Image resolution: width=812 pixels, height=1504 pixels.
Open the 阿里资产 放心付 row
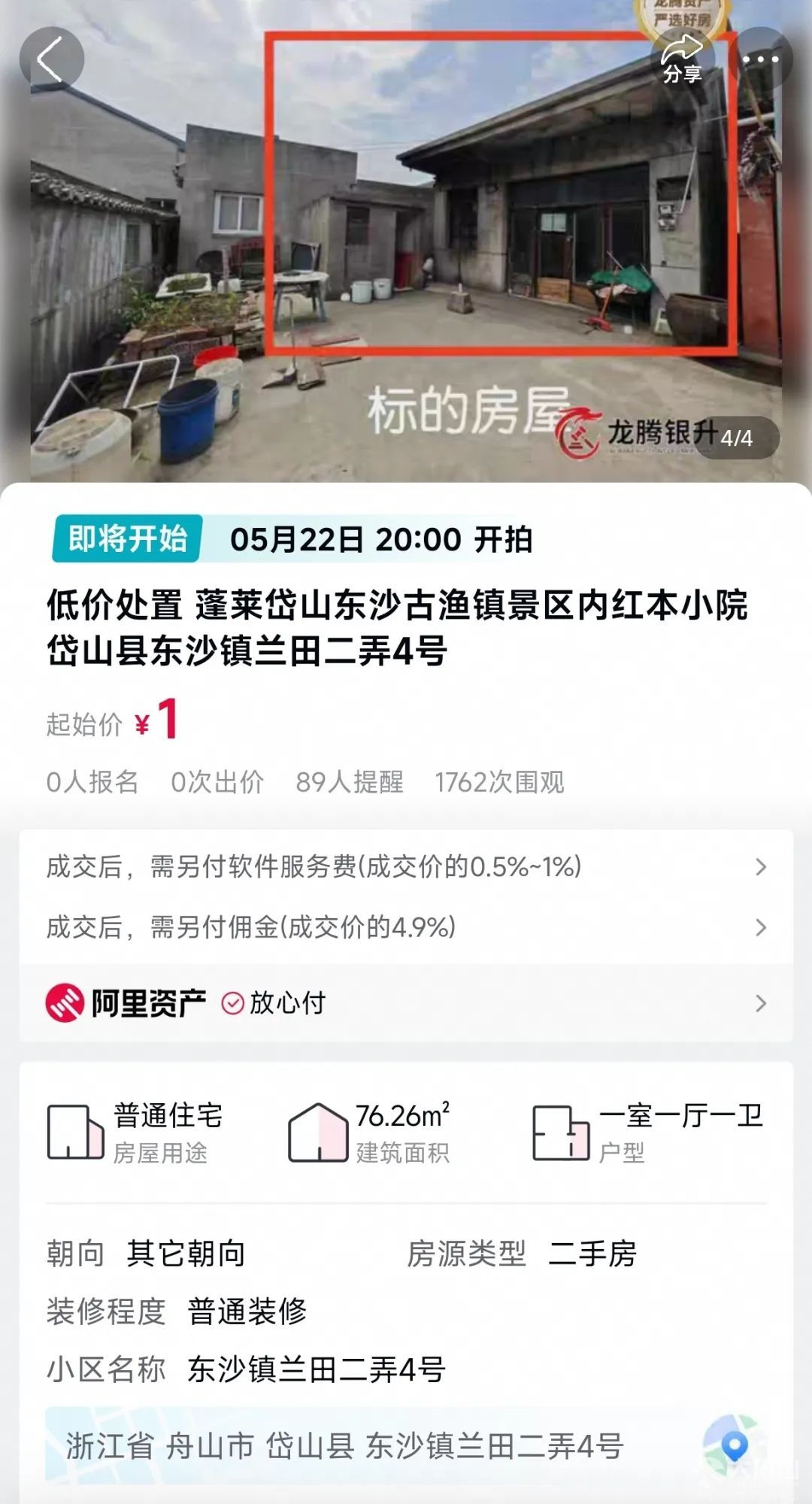pyautogui.click(x=406, y=1003)
